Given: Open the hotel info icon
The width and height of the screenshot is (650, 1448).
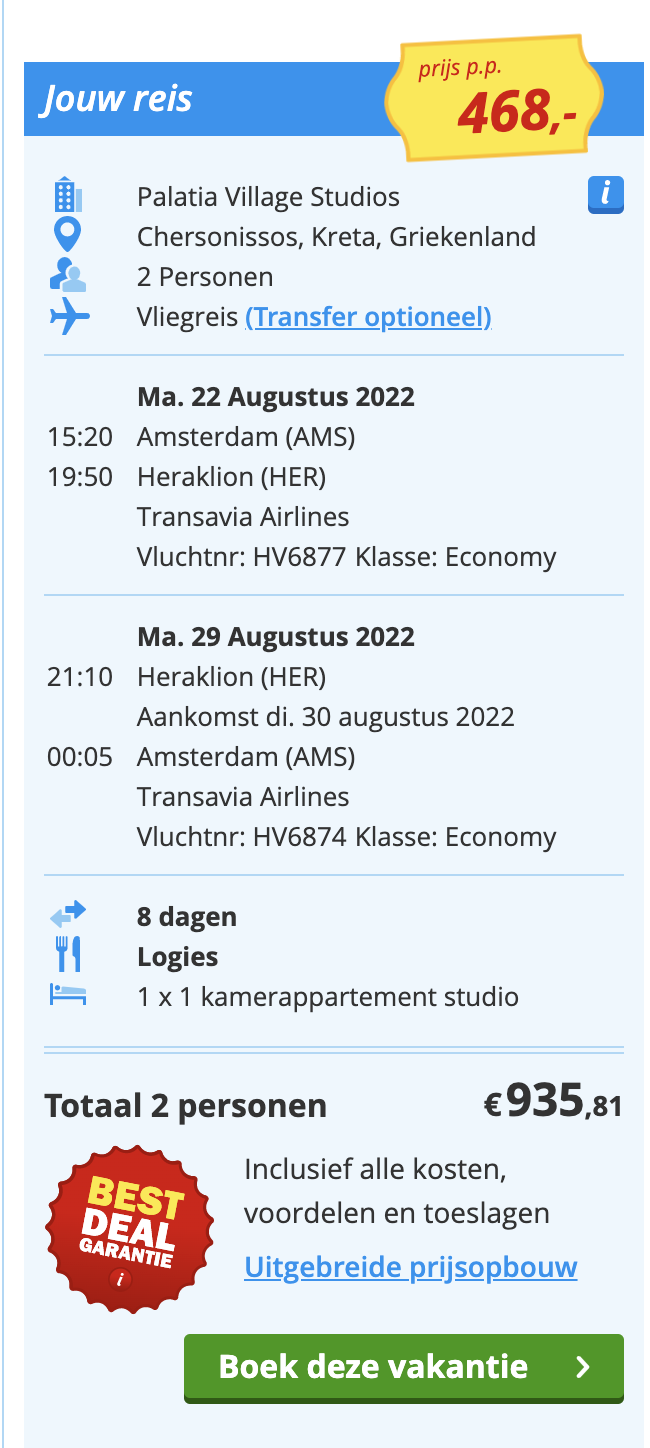Looking at the screenshot, I should tap(606, 194).
